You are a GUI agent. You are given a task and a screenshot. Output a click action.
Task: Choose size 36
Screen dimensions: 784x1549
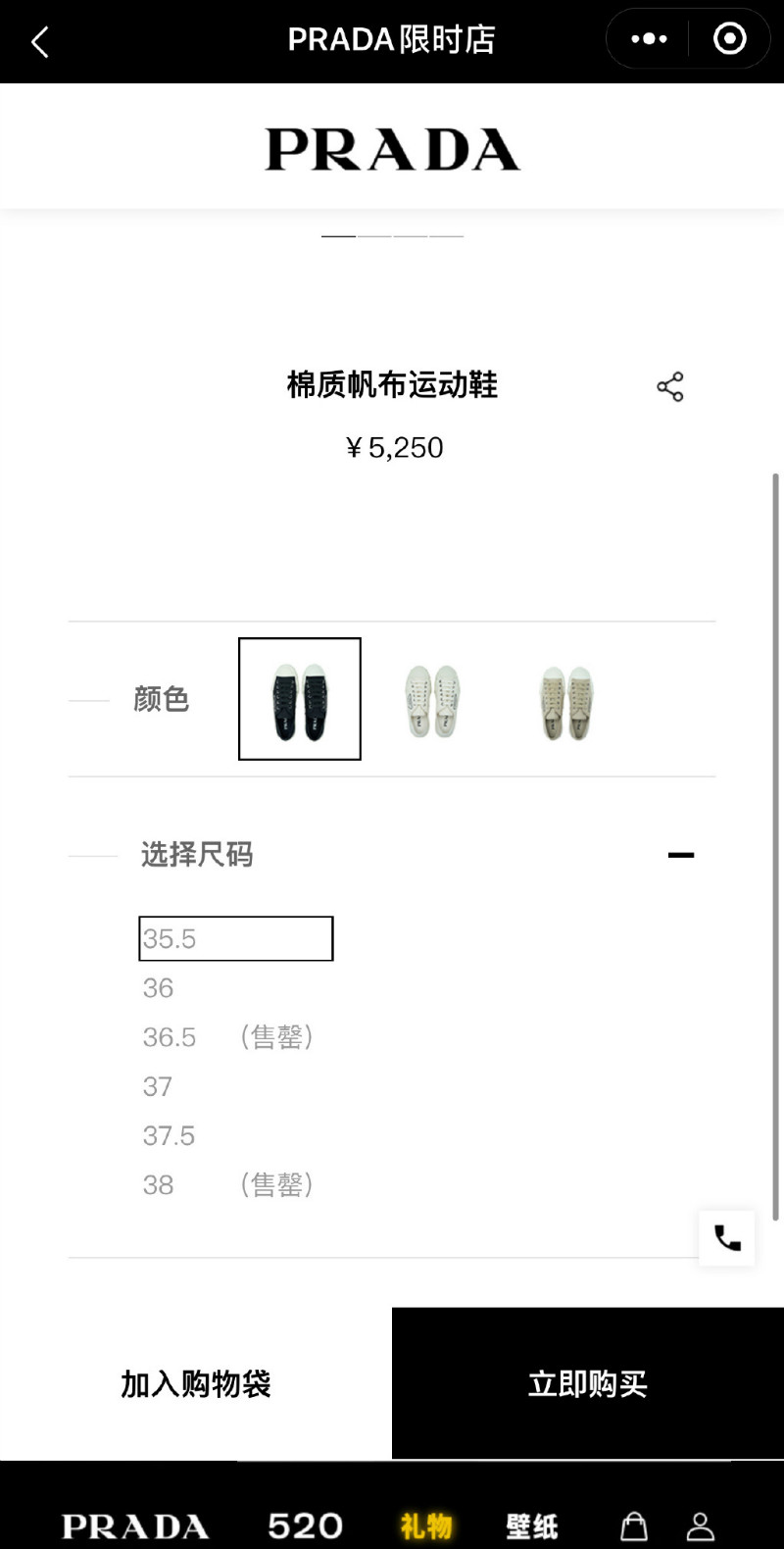(159, 988)
